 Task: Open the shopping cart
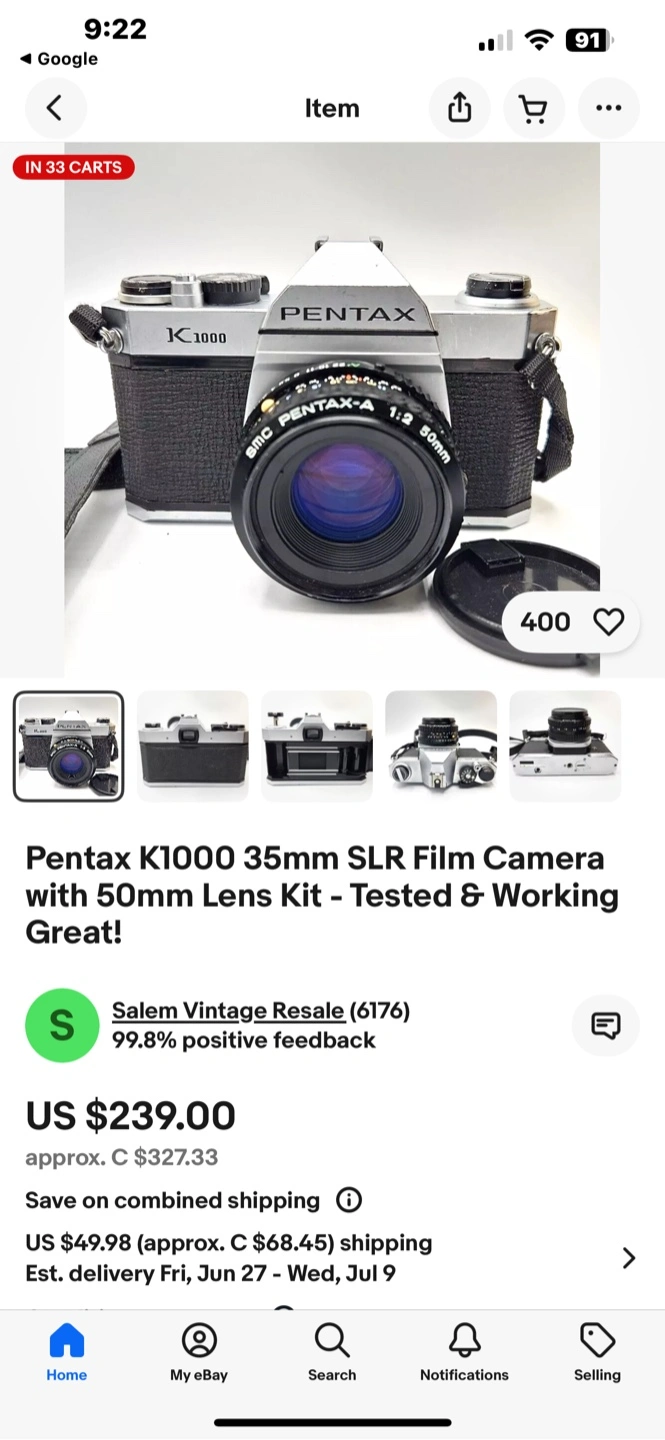534,108
